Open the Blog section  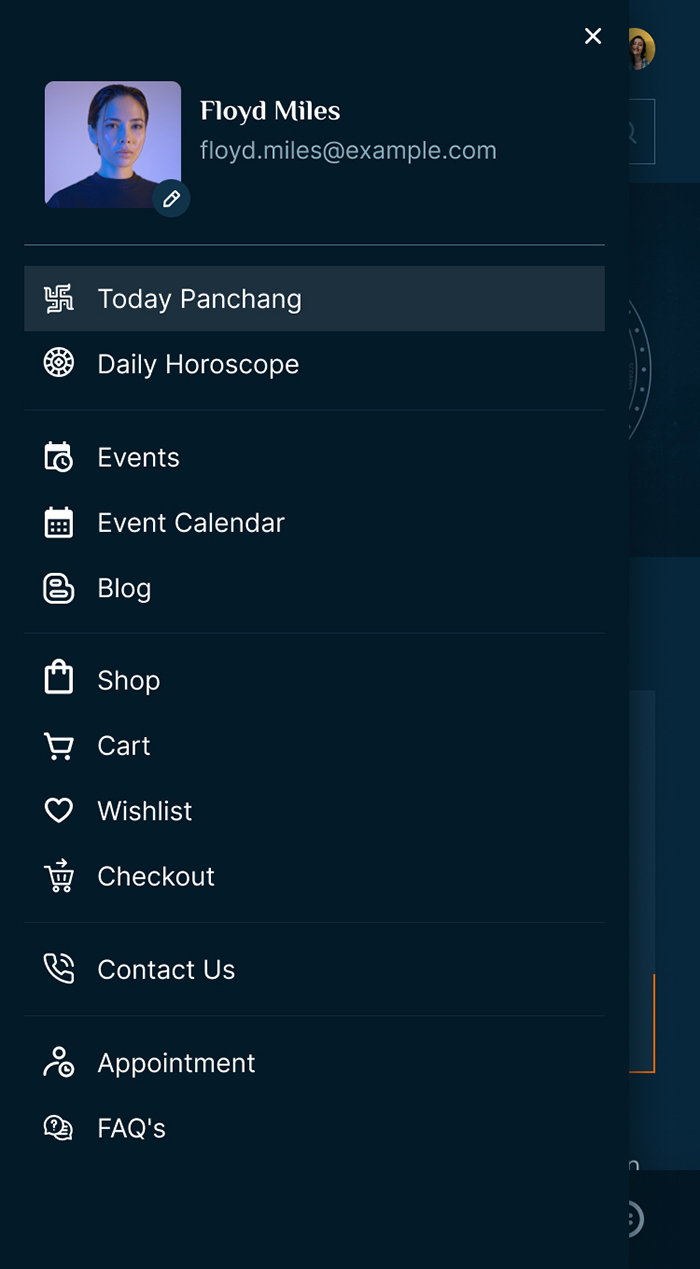[124, 588]
